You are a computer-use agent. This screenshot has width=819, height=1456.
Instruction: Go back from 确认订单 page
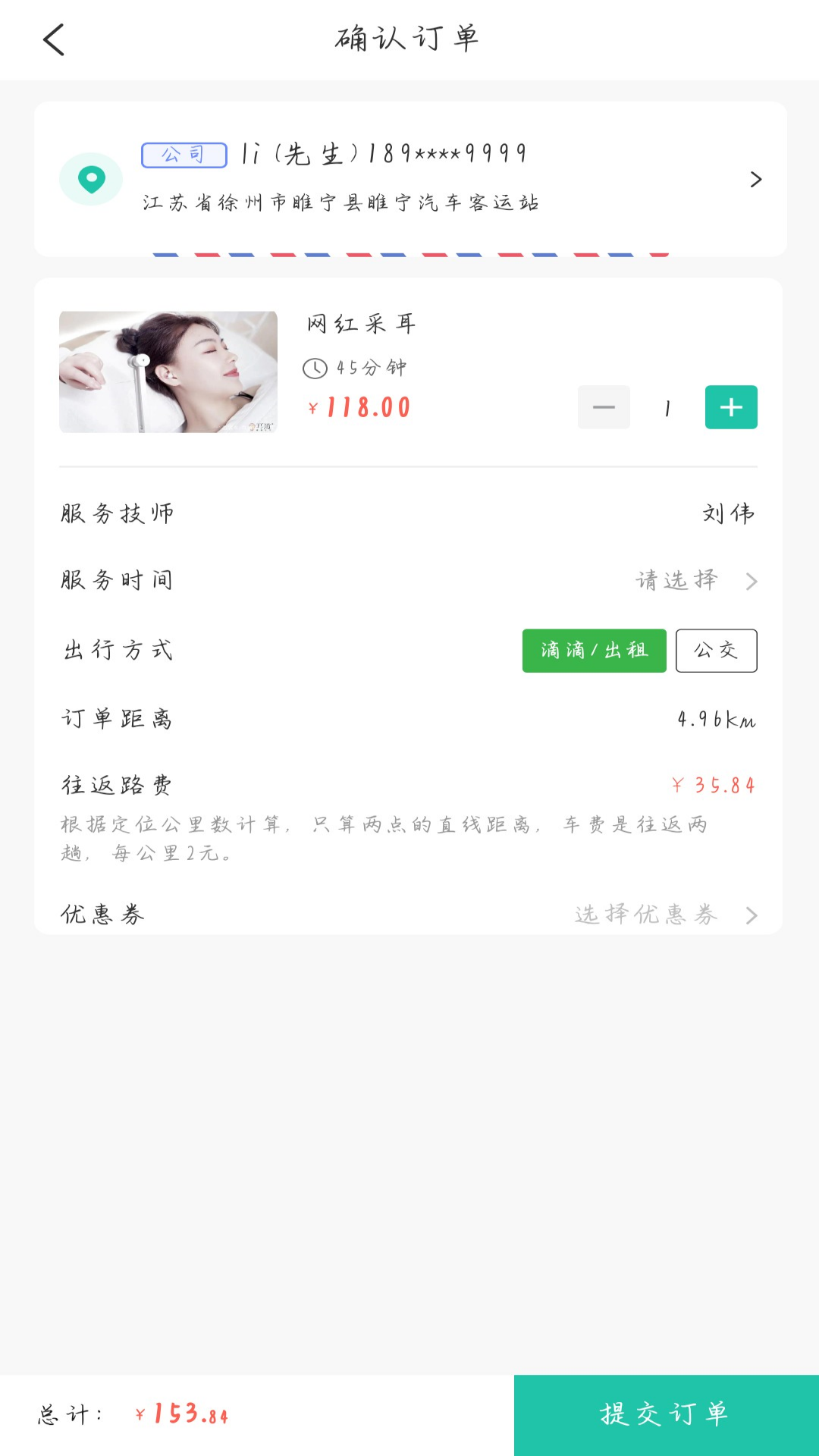point(54,40)
